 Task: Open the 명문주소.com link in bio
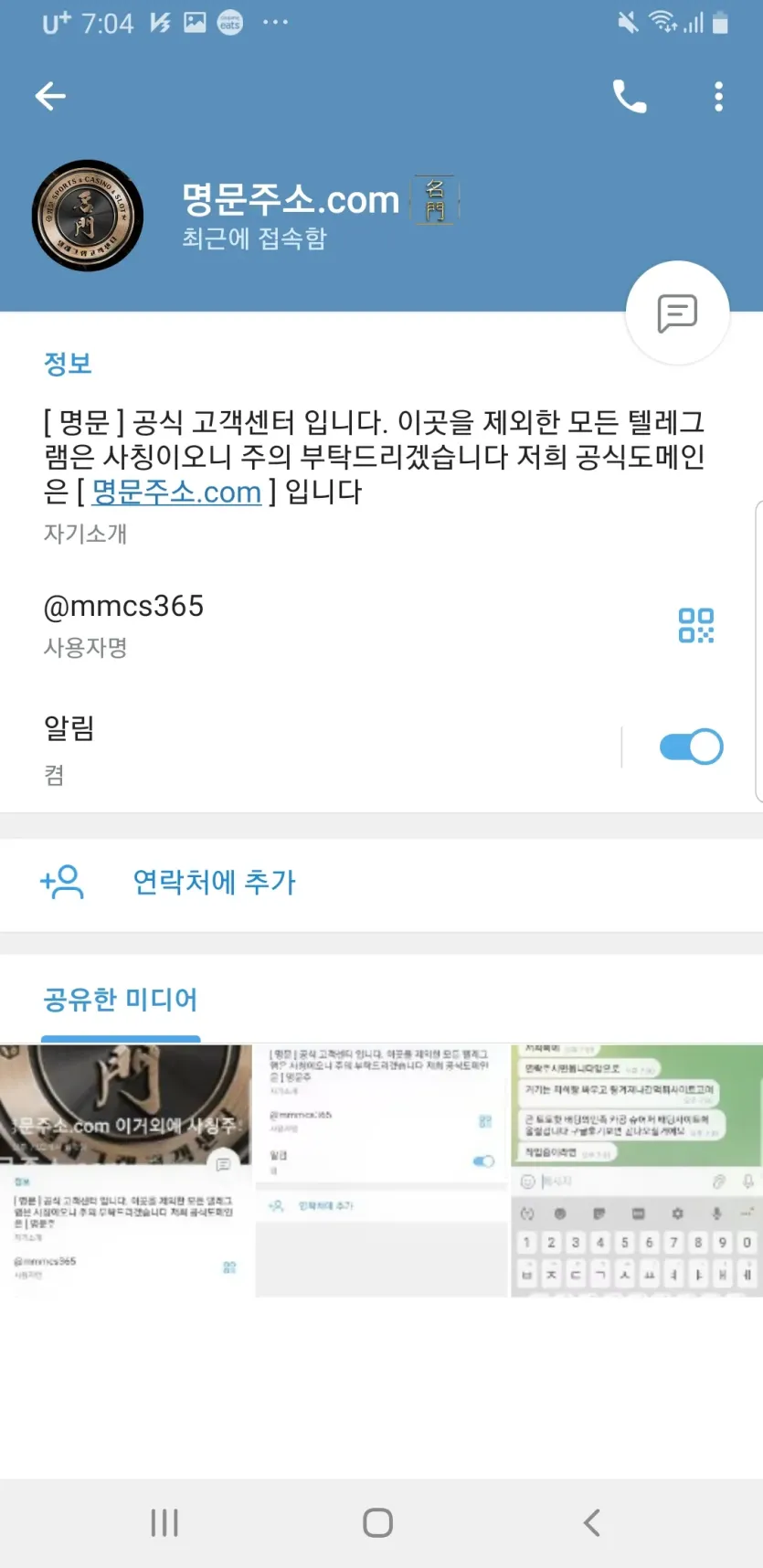pyautogui.click(x=177, y=493)
